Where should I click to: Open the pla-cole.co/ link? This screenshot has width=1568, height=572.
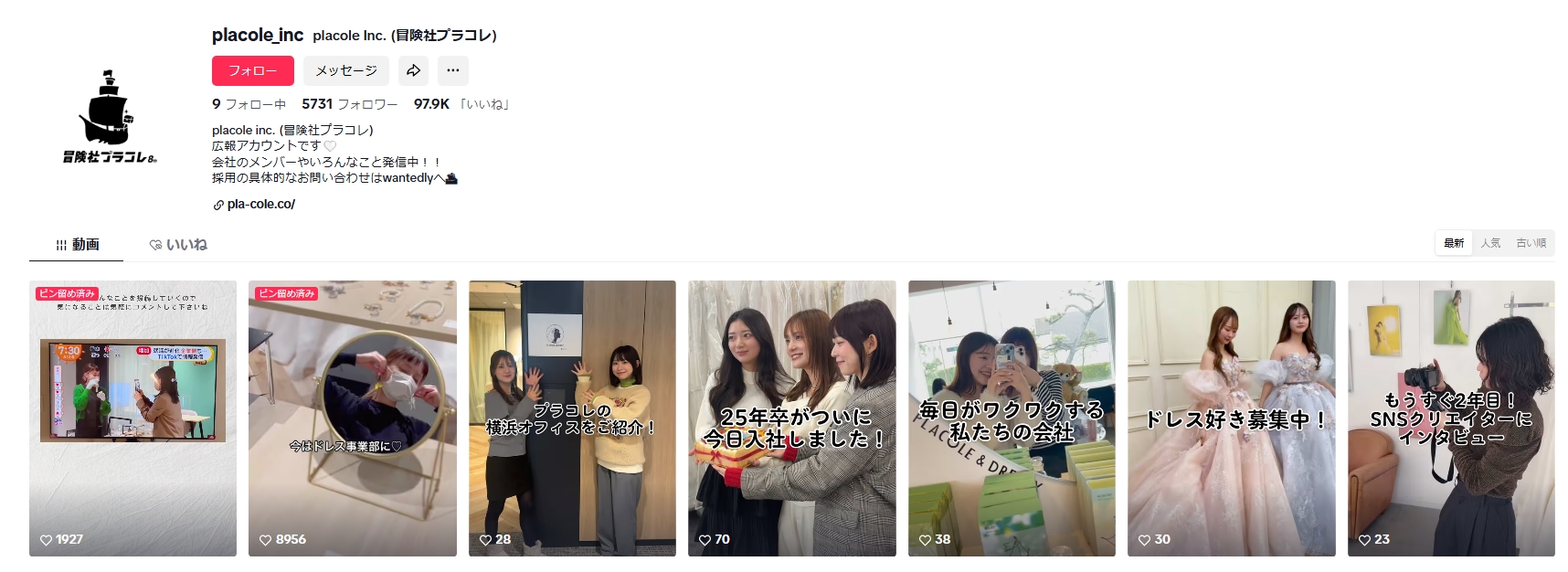pos(260,205)
